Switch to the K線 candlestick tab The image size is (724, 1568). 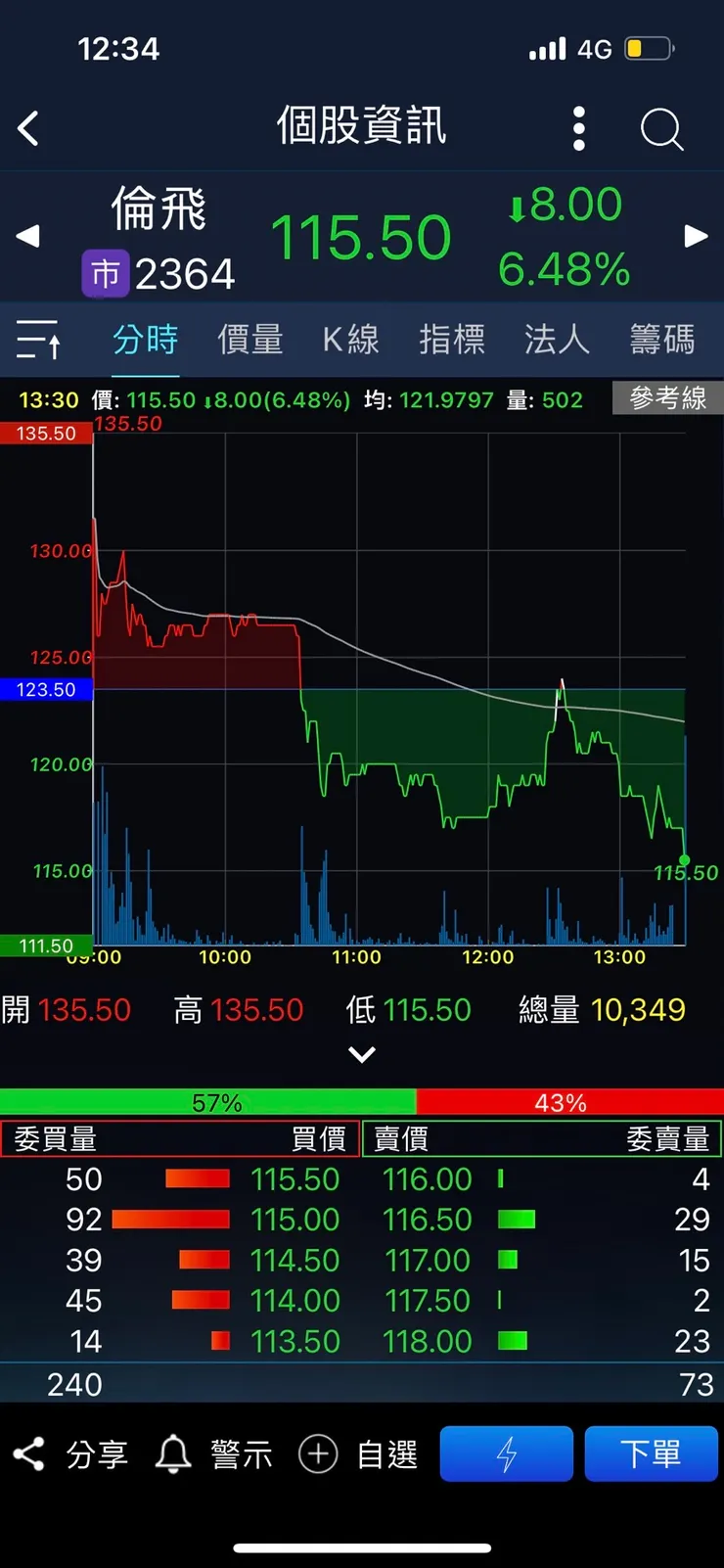(349, 340)
